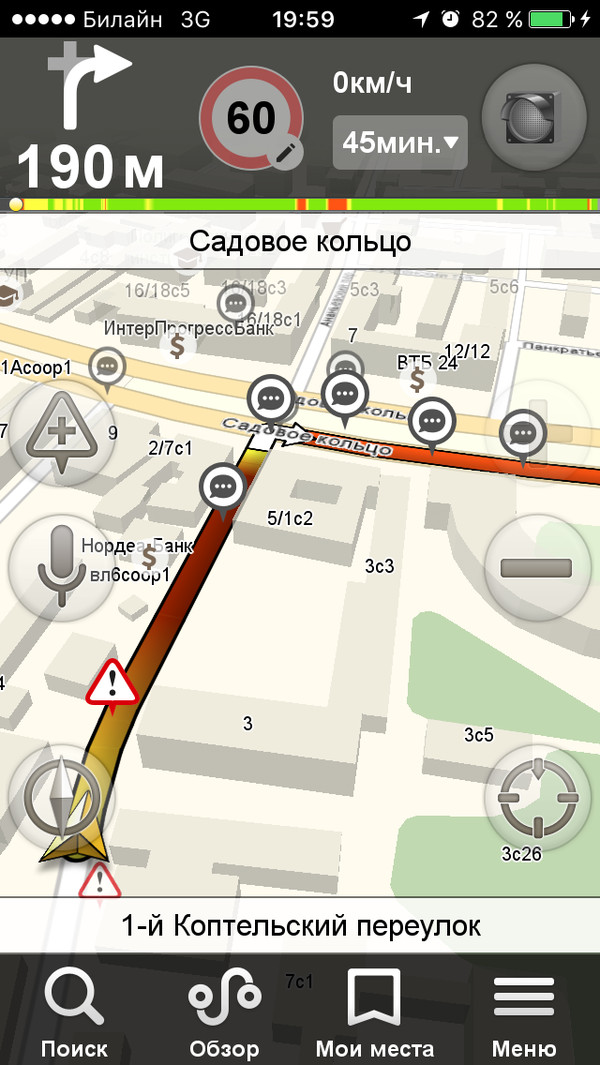Zoom out with the minus button
This screenshot has width=600, height=1065.
coord(537,568)
